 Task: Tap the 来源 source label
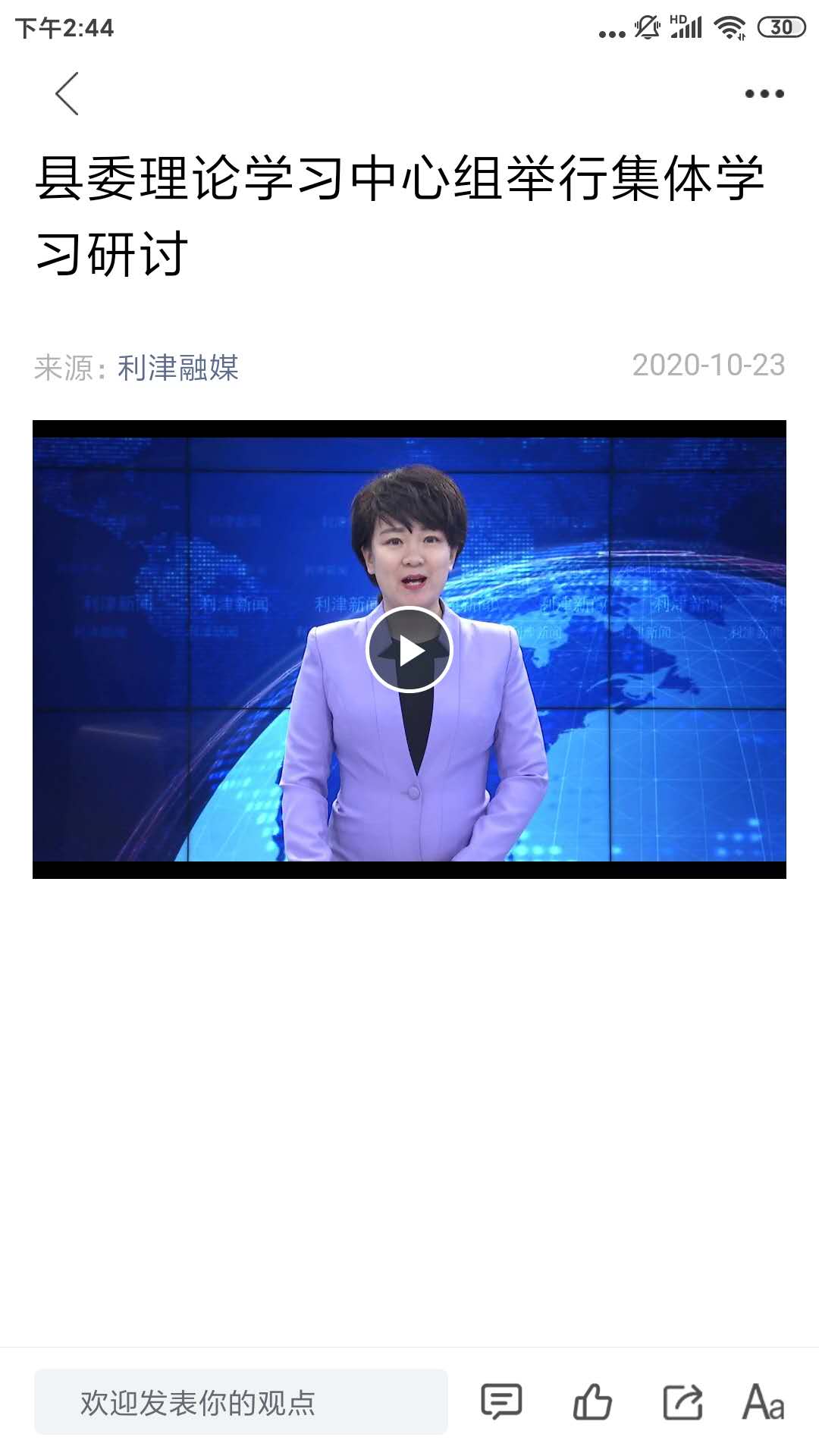tap(68, 367)
